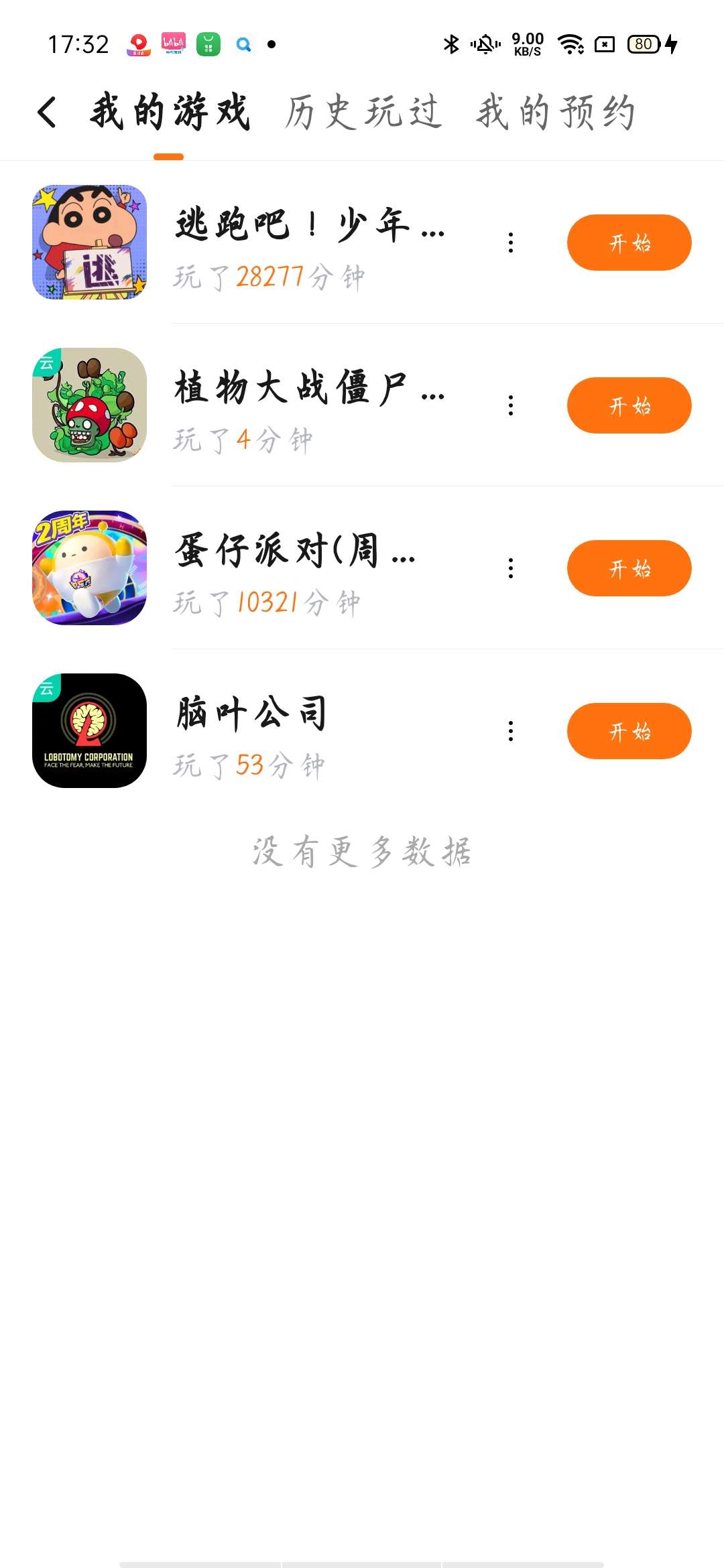
Task: Start 逃跑吧！少年 with its 开始 button
Action: (629, 243)
